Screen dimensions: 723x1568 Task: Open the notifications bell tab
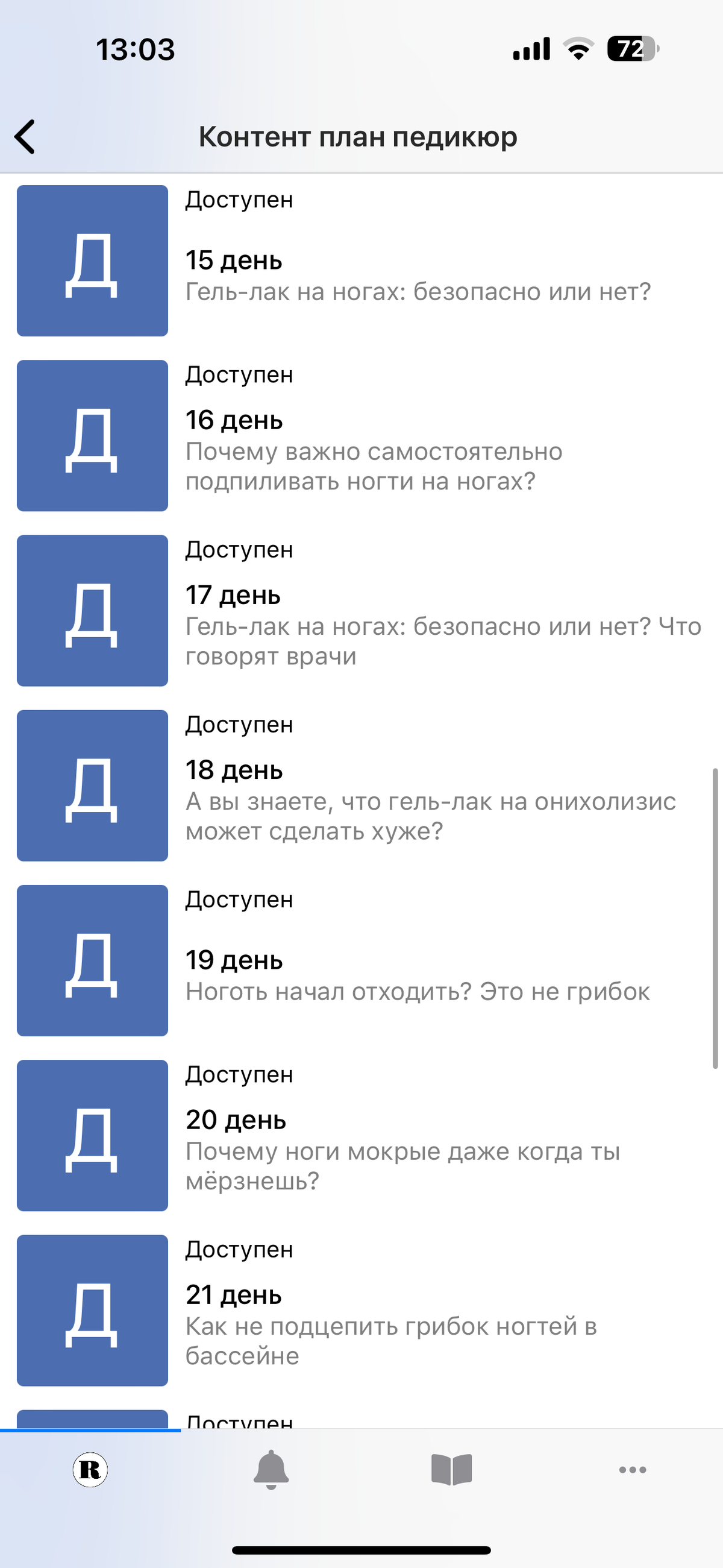click(x=271, y=1469)
